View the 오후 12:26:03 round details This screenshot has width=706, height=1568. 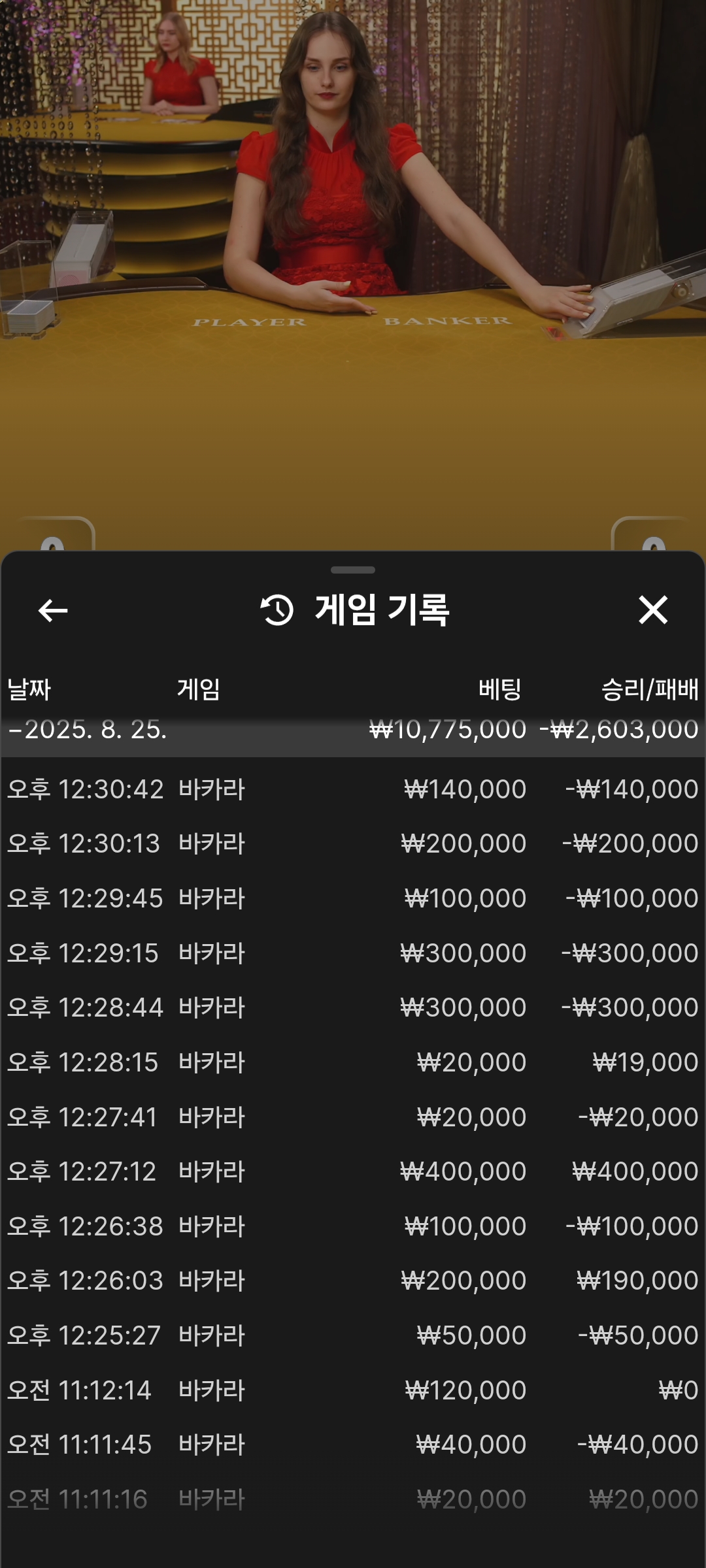(x=353, y=1281)
